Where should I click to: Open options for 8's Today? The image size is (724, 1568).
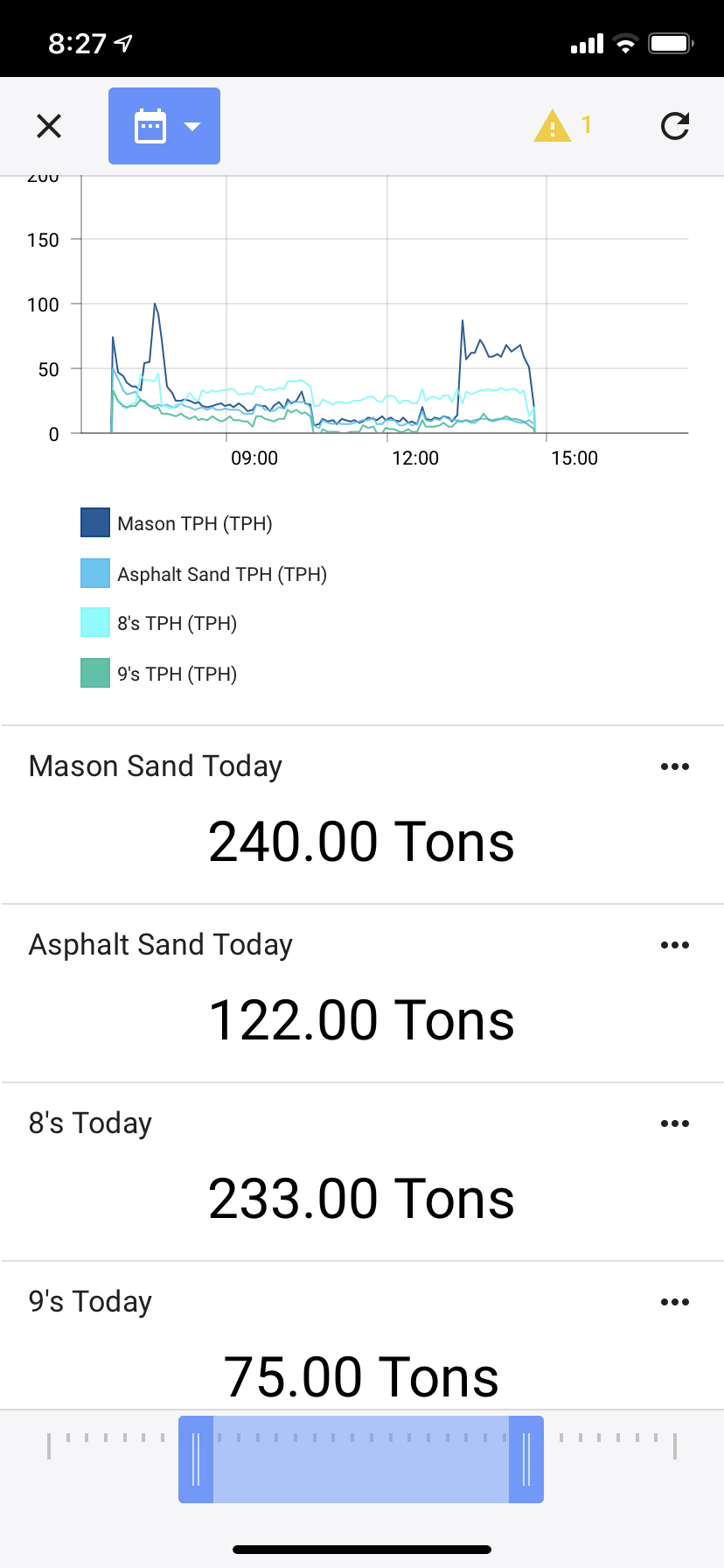675,1123
